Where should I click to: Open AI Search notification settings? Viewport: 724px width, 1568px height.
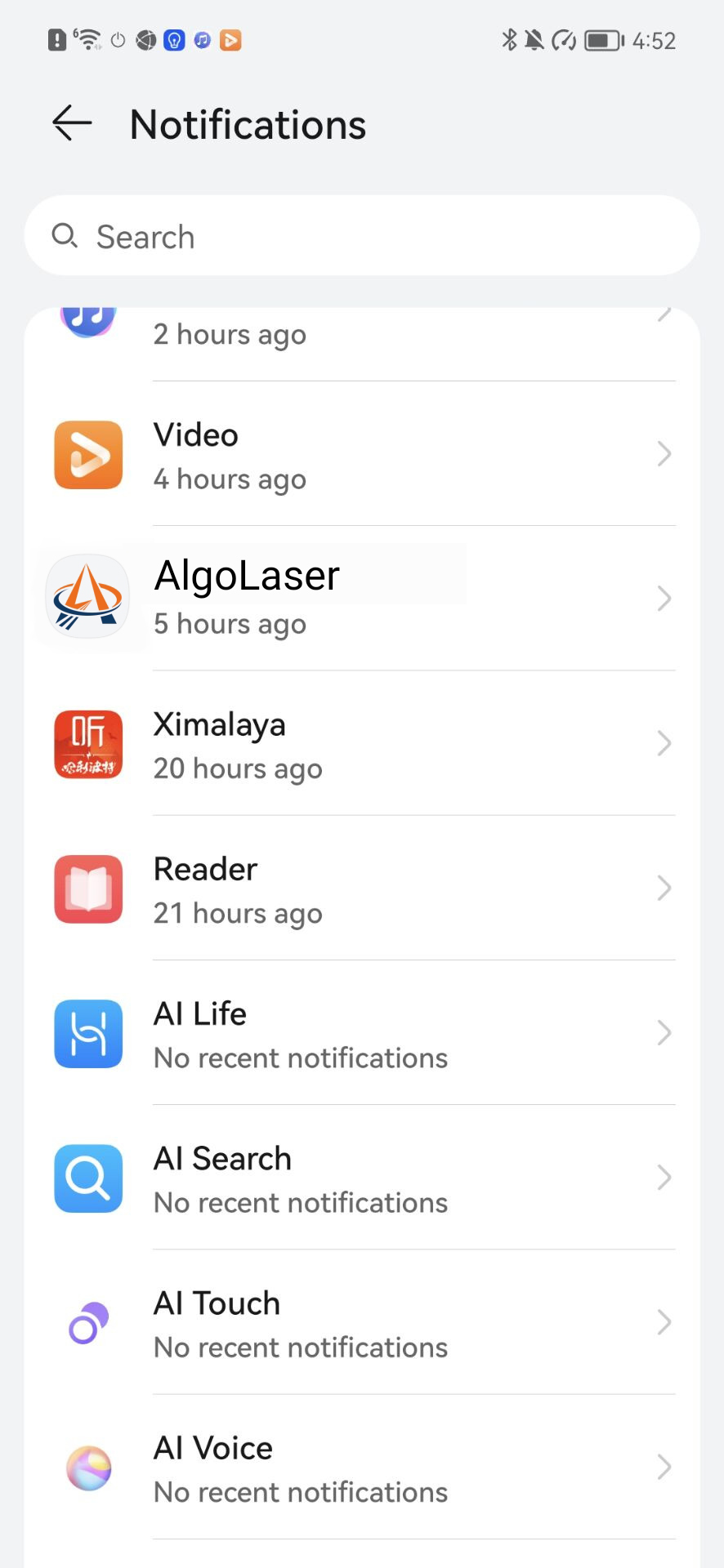(362, 1178)
